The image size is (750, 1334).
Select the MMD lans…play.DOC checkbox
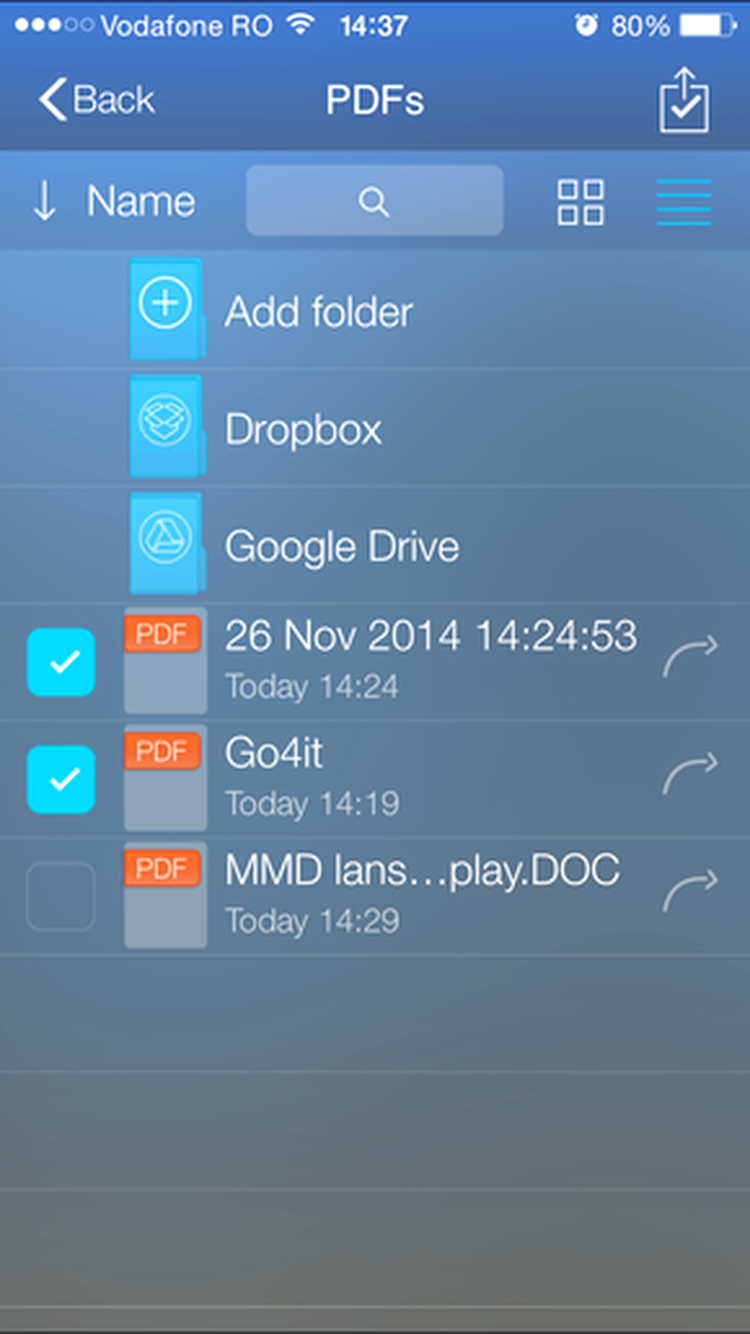click(x=61, y=896)
